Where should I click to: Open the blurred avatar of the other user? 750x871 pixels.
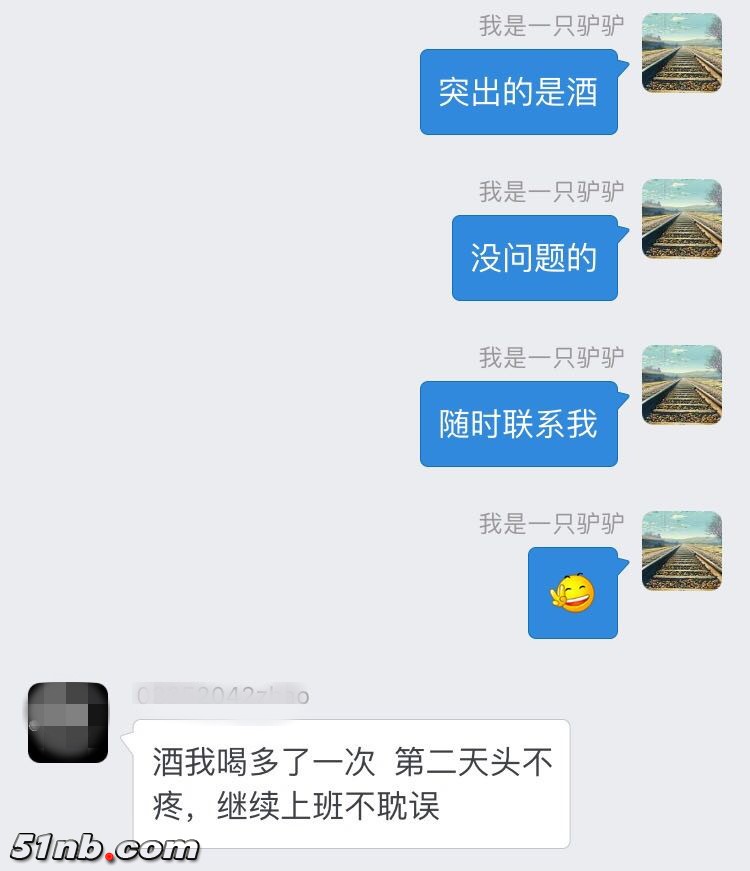[68, 722]
